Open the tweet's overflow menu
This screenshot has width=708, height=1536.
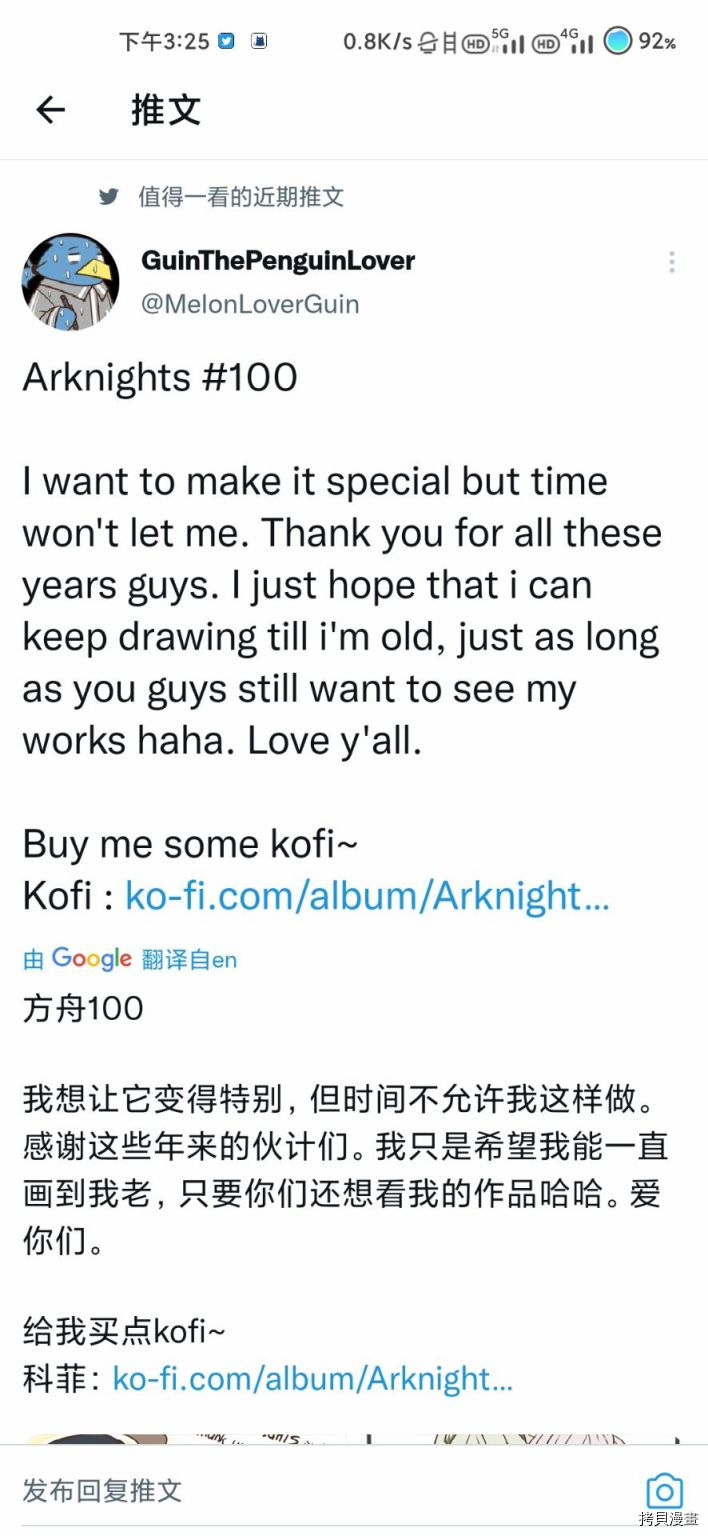pos(671,262)
